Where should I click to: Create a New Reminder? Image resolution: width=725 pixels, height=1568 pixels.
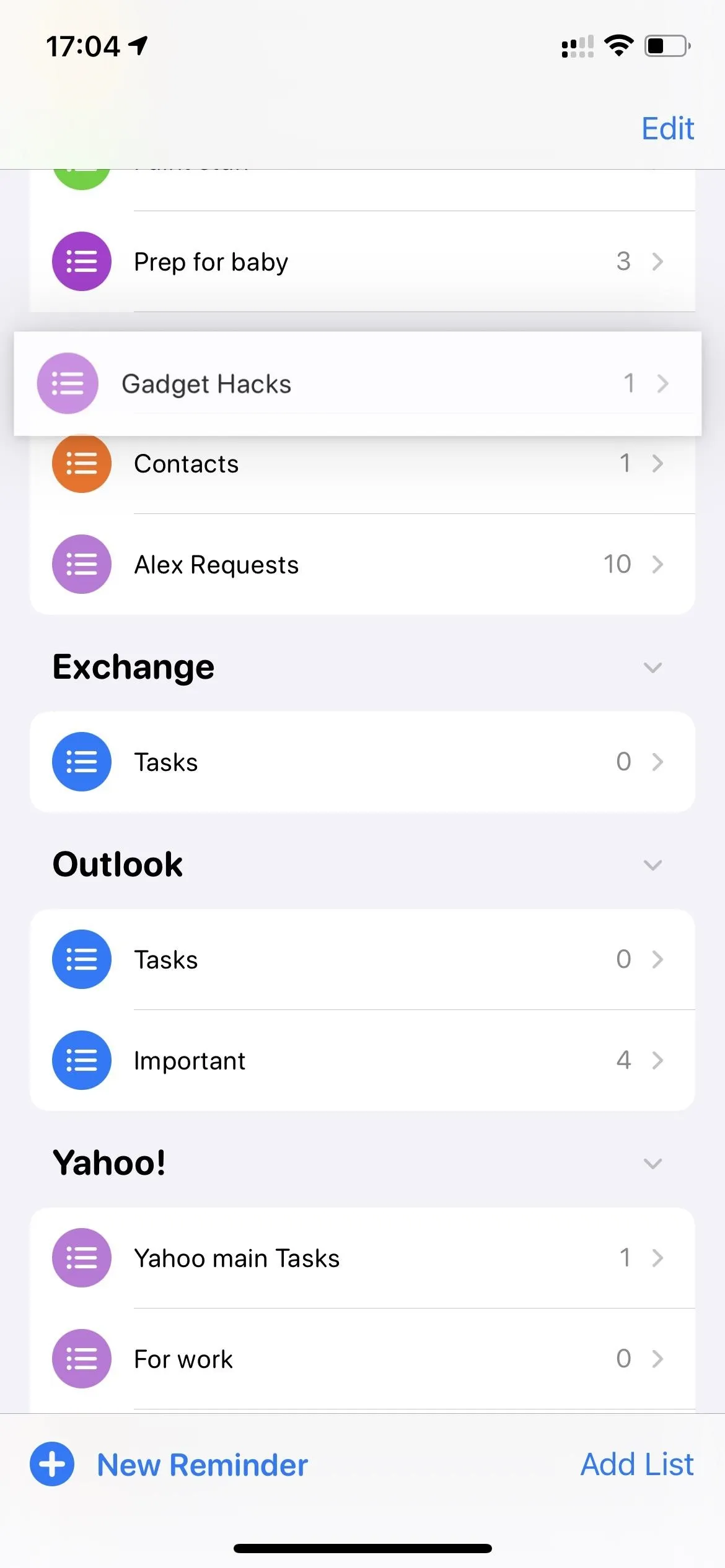(169, 1465)
